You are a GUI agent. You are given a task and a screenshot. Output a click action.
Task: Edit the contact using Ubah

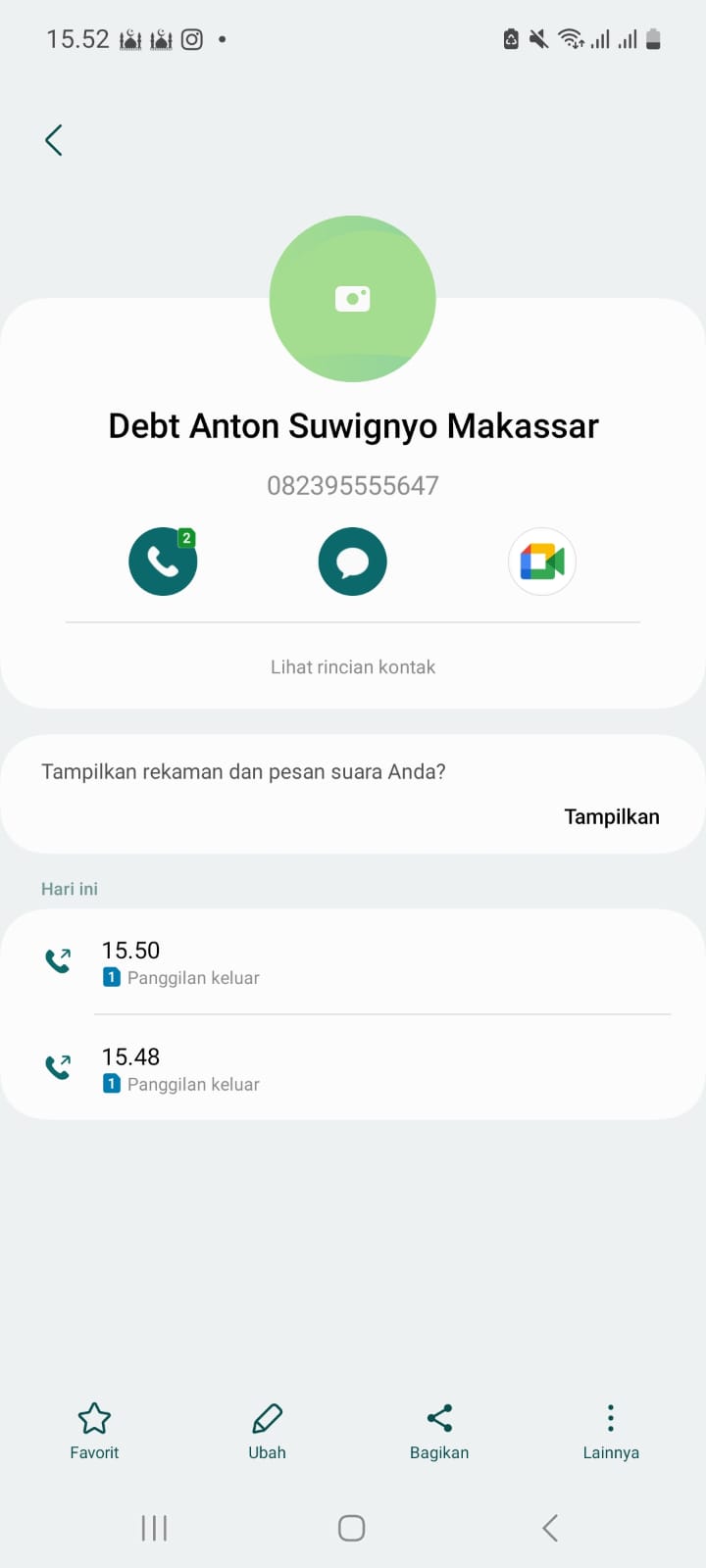(x=266, y=1431)
